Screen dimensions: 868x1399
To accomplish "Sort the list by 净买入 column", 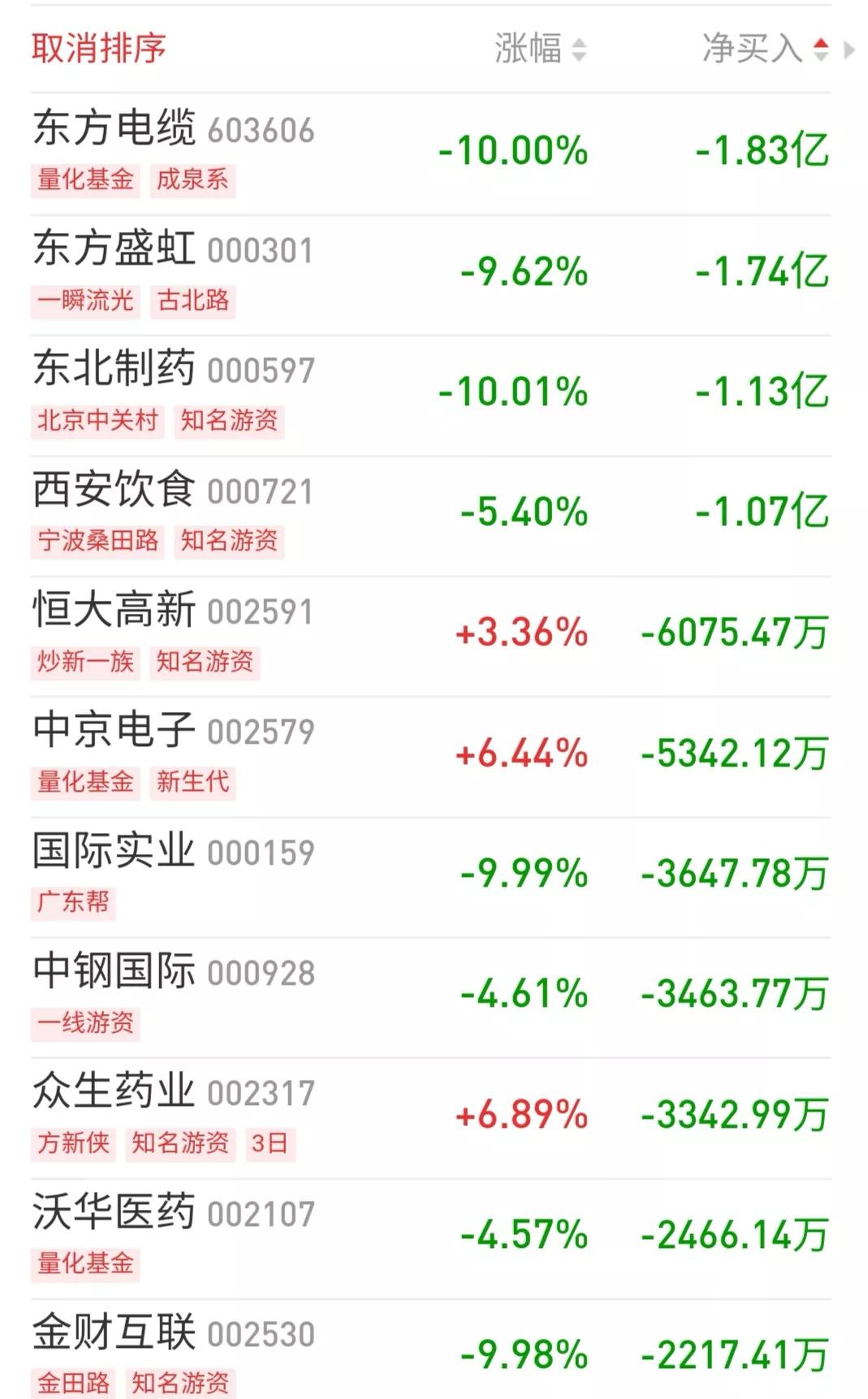I will 765,49.
